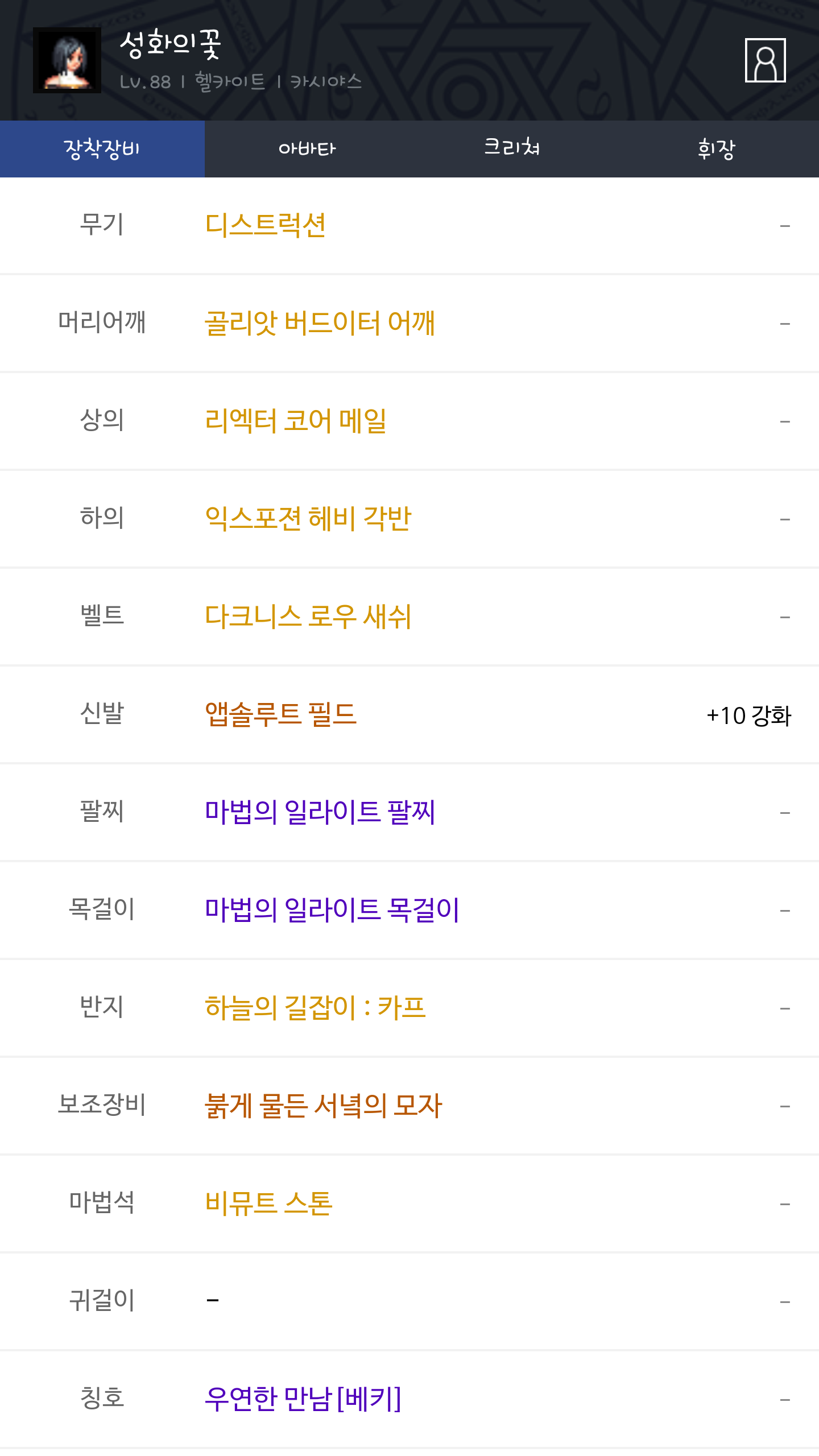View 다크니스 로우 새쉬 belt
The height and width of the screenshot is (1456, 819).
(308, 617)
